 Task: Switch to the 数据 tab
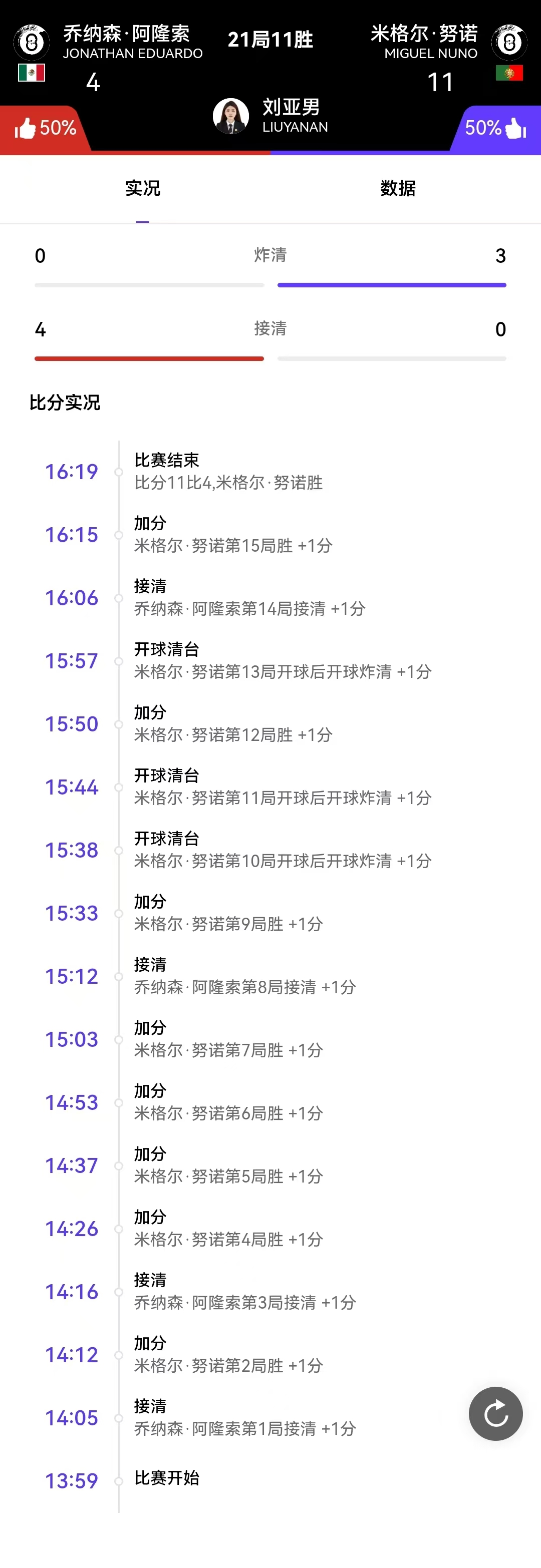398,189
